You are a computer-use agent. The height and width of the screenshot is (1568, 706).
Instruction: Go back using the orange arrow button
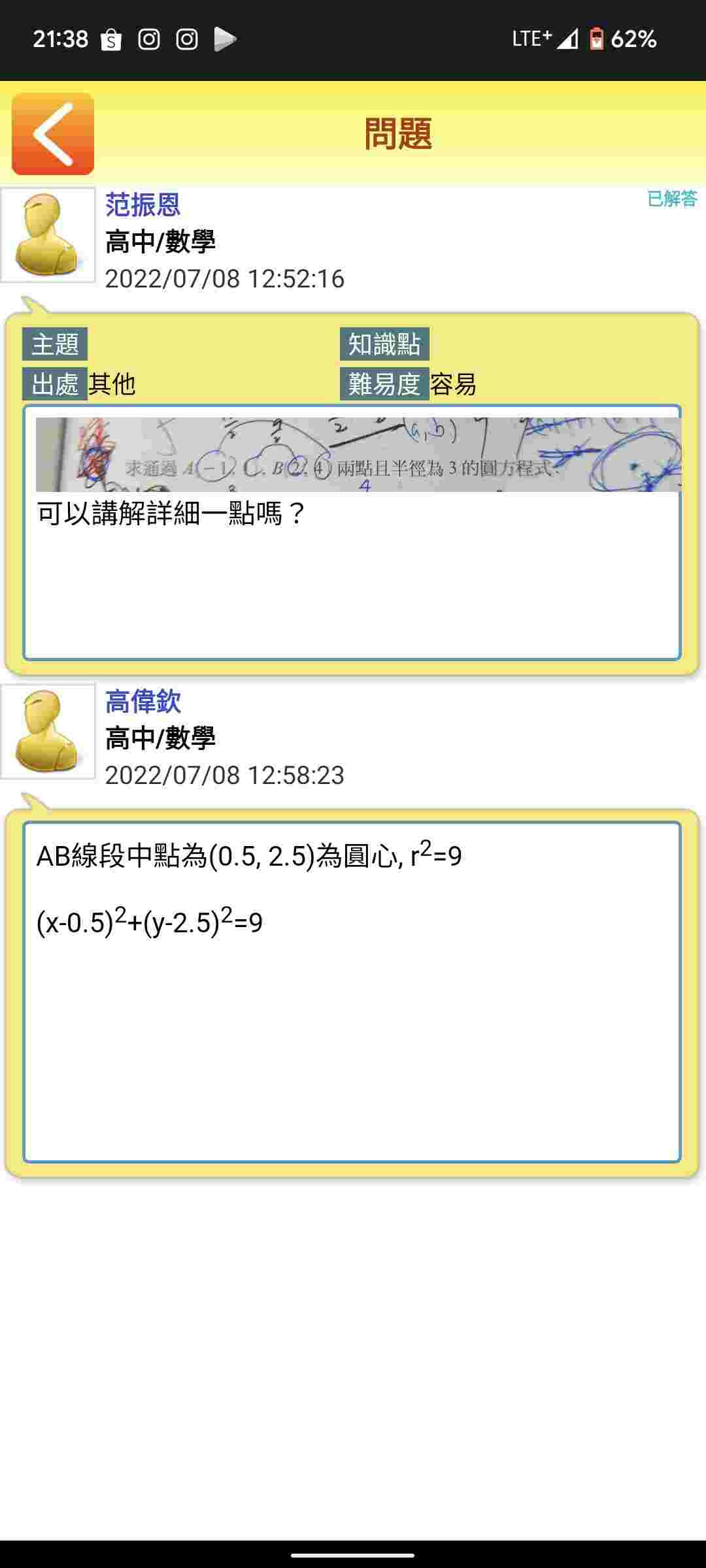53,134
